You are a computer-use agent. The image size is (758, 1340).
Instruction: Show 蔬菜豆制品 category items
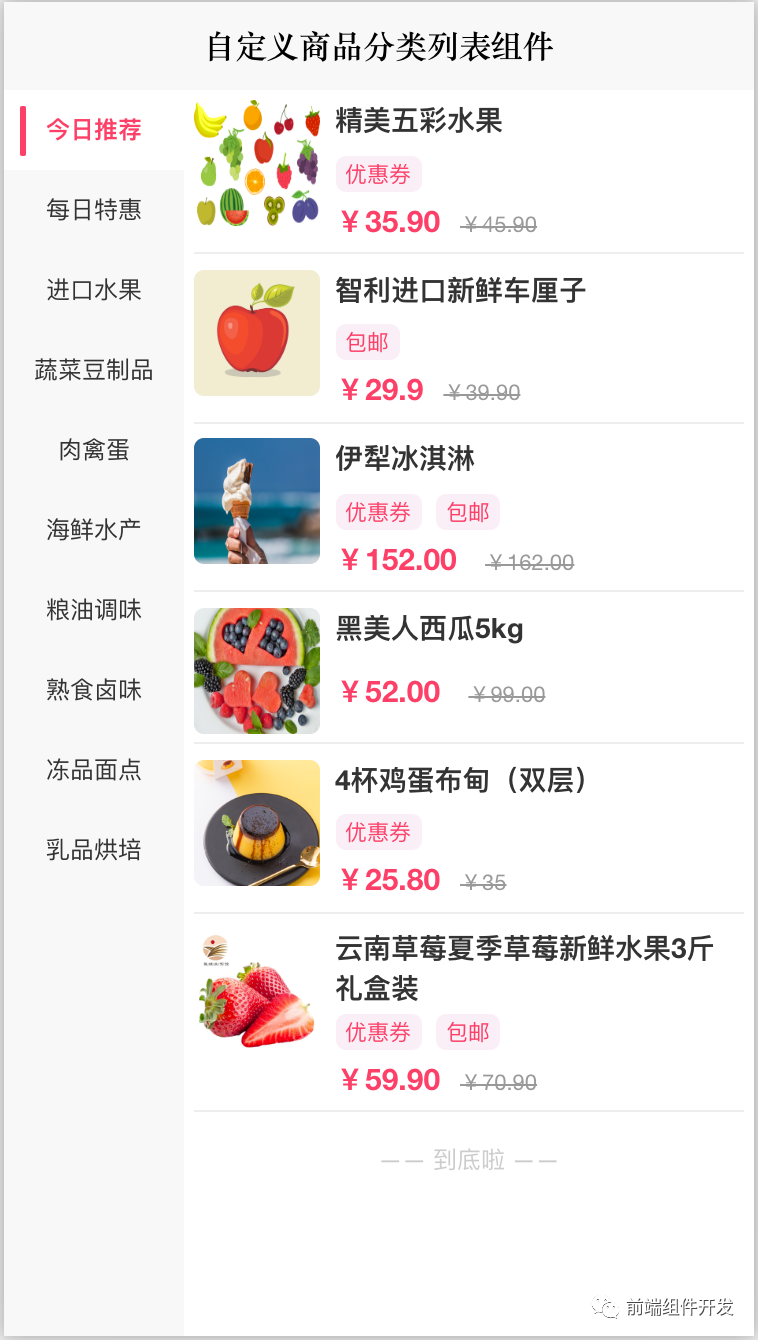(x=94, y=370)
